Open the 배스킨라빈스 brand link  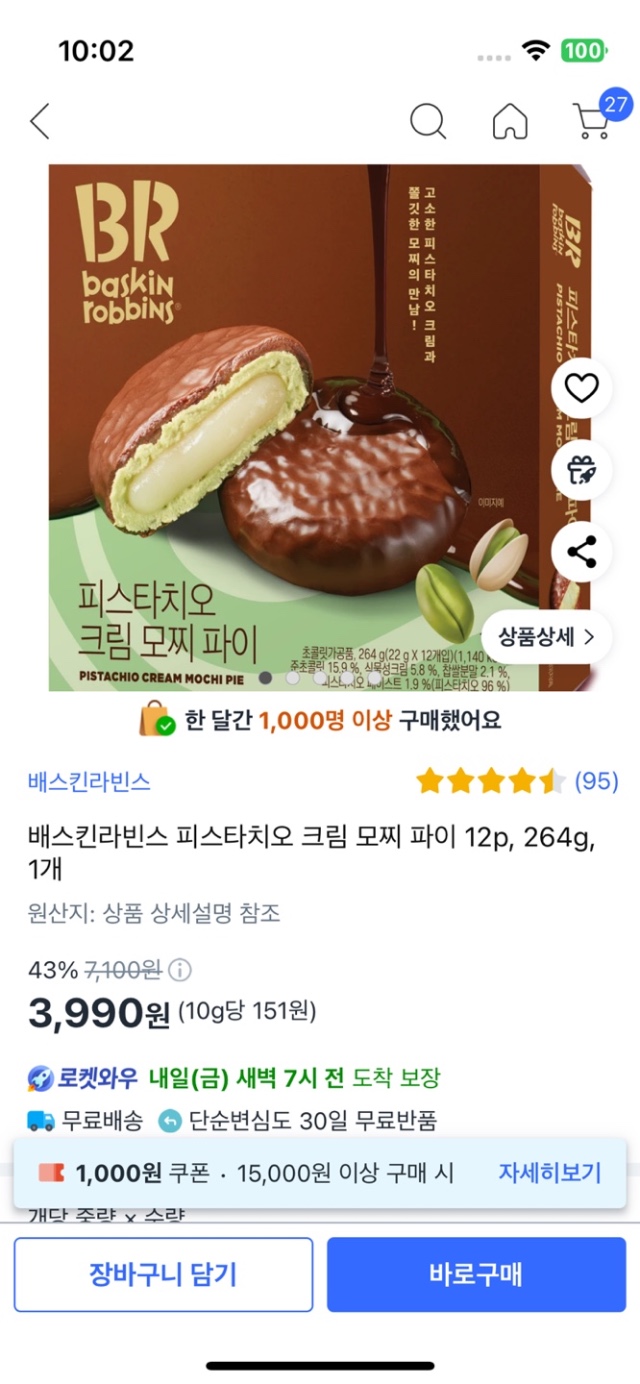89,782
